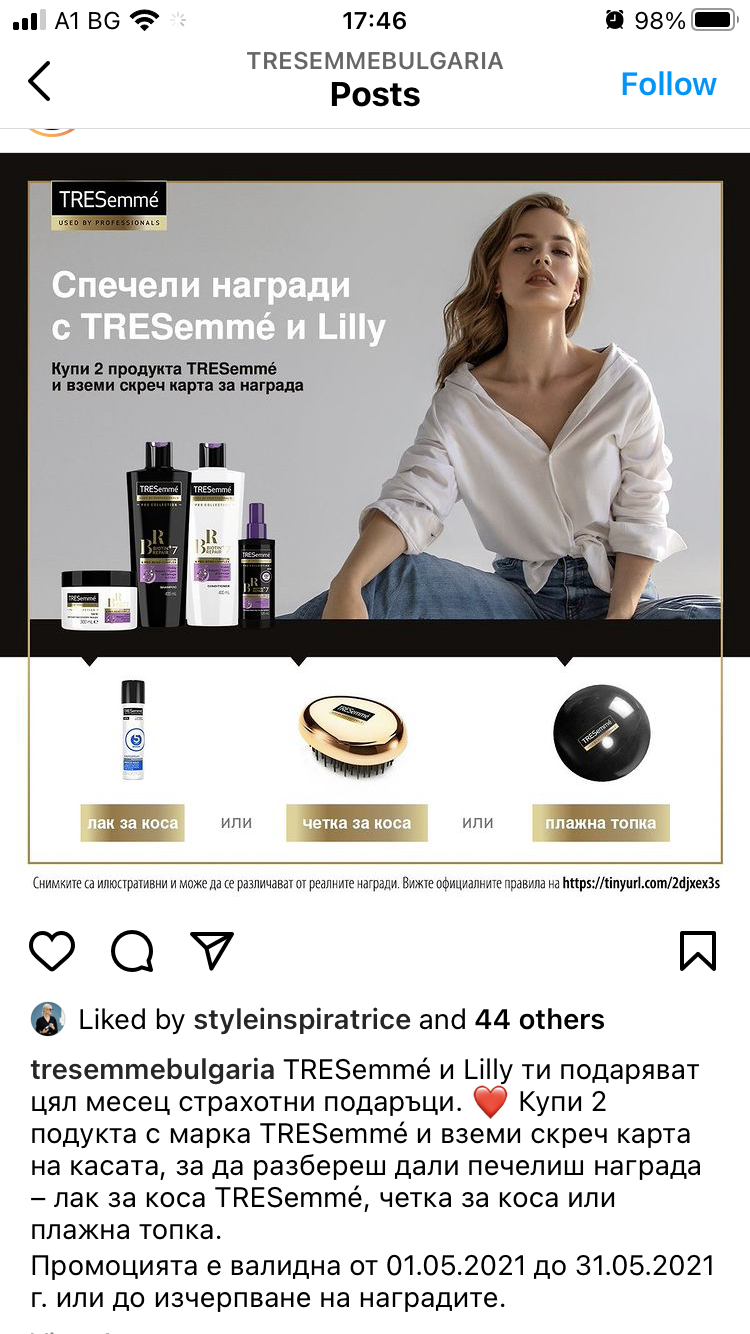The height and width of the screenshot is (1334, 750).
Task: Share the post via paper plane
Action: pyautogui.click(x=212, y=950)
